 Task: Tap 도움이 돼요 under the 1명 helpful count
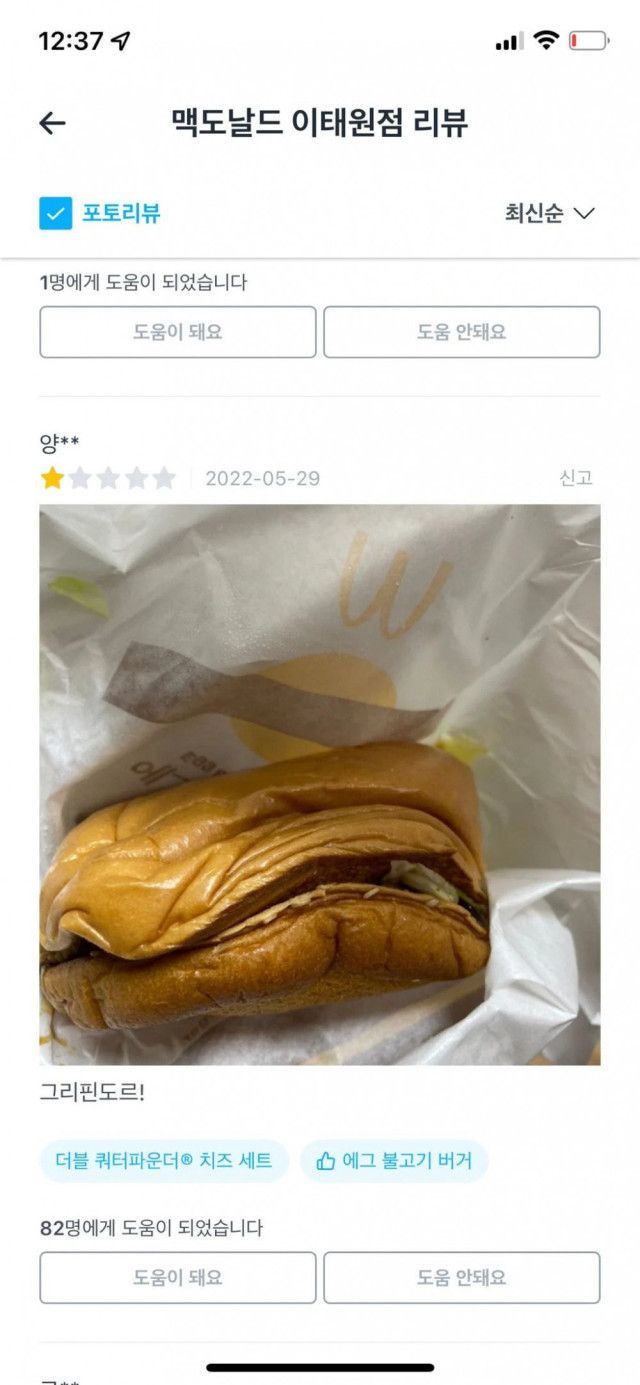pyautogui.click(x=178, y=332)
